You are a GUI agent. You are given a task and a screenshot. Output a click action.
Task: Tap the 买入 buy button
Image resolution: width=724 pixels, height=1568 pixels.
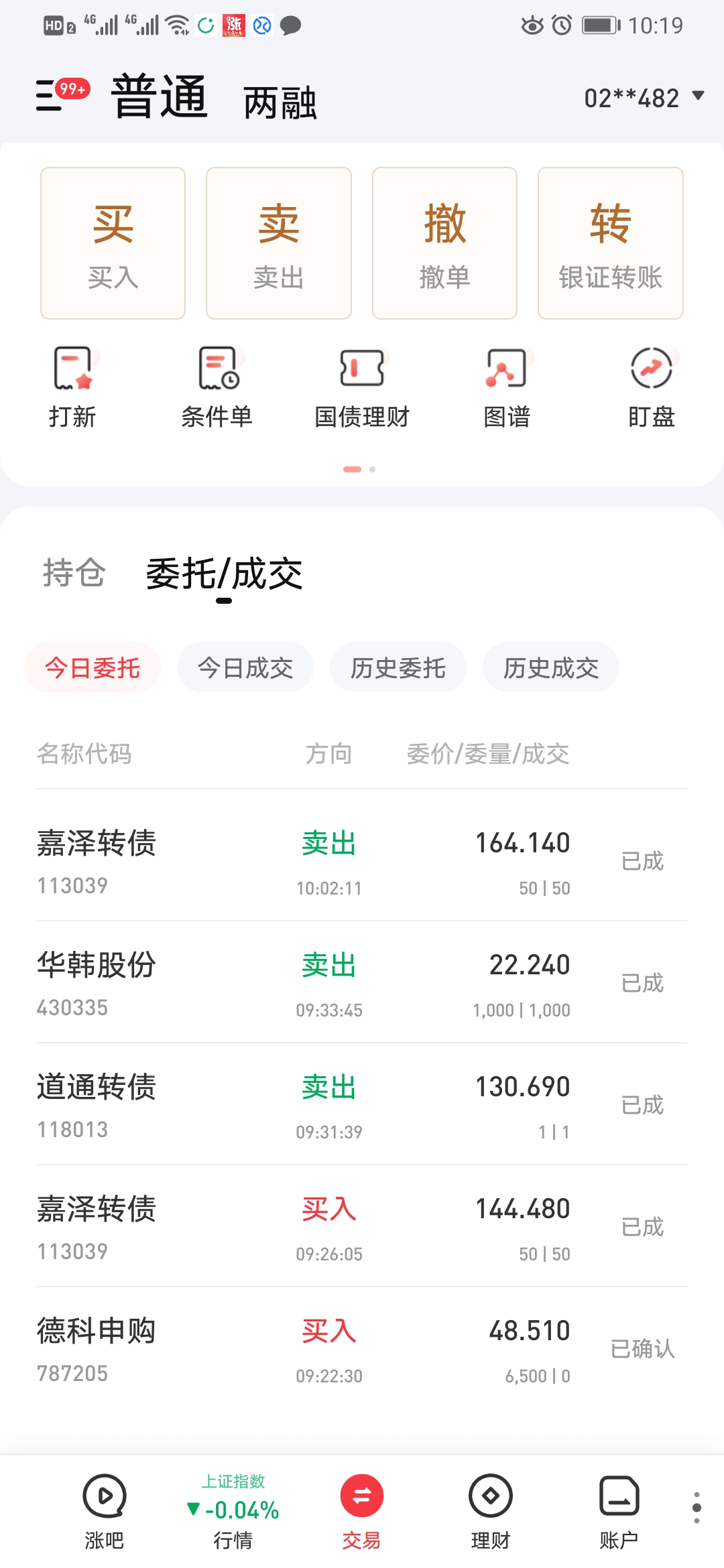tap(113, 243)
